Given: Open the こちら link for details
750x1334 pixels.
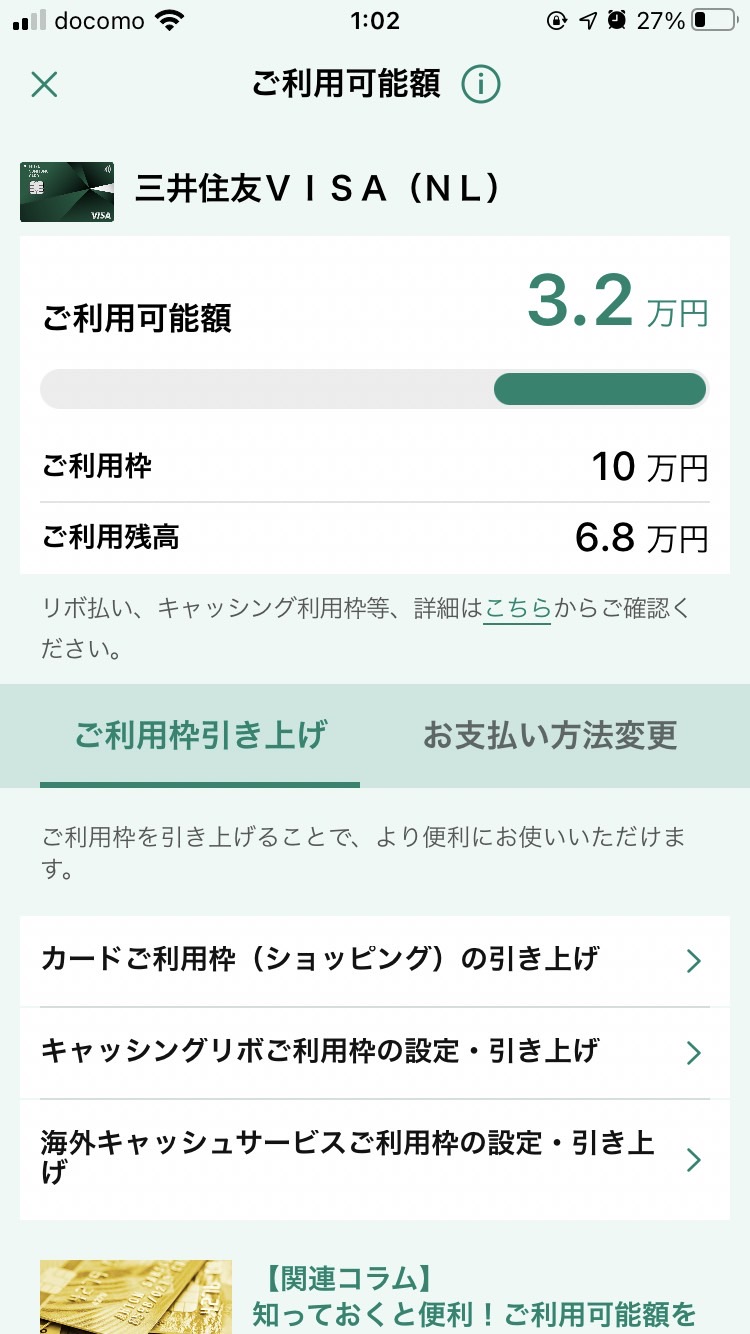Looking at the screenshot, I should [517, 608].
